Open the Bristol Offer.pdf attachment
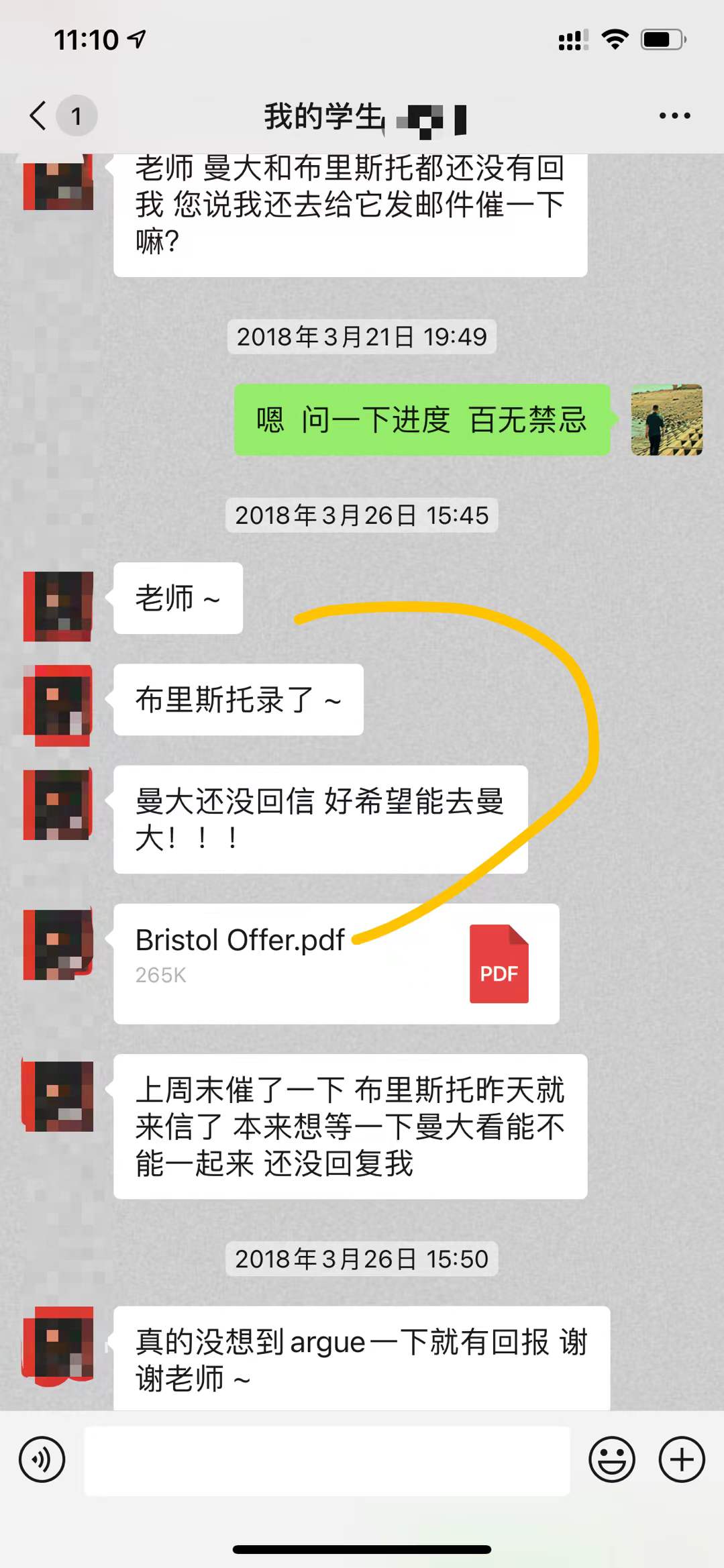 [x=336, y=963]
